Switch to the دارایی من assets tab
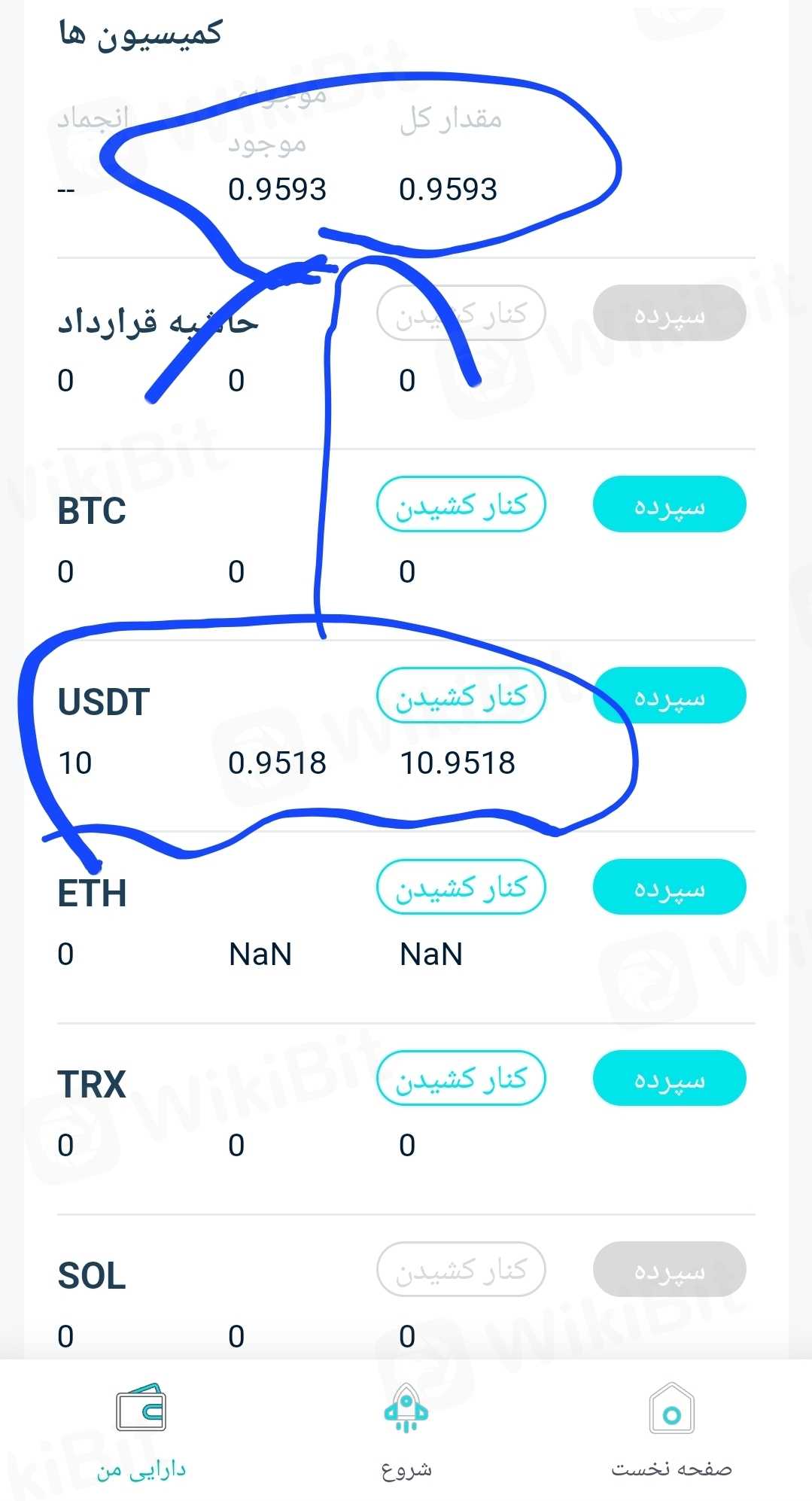 (141, 1430)
